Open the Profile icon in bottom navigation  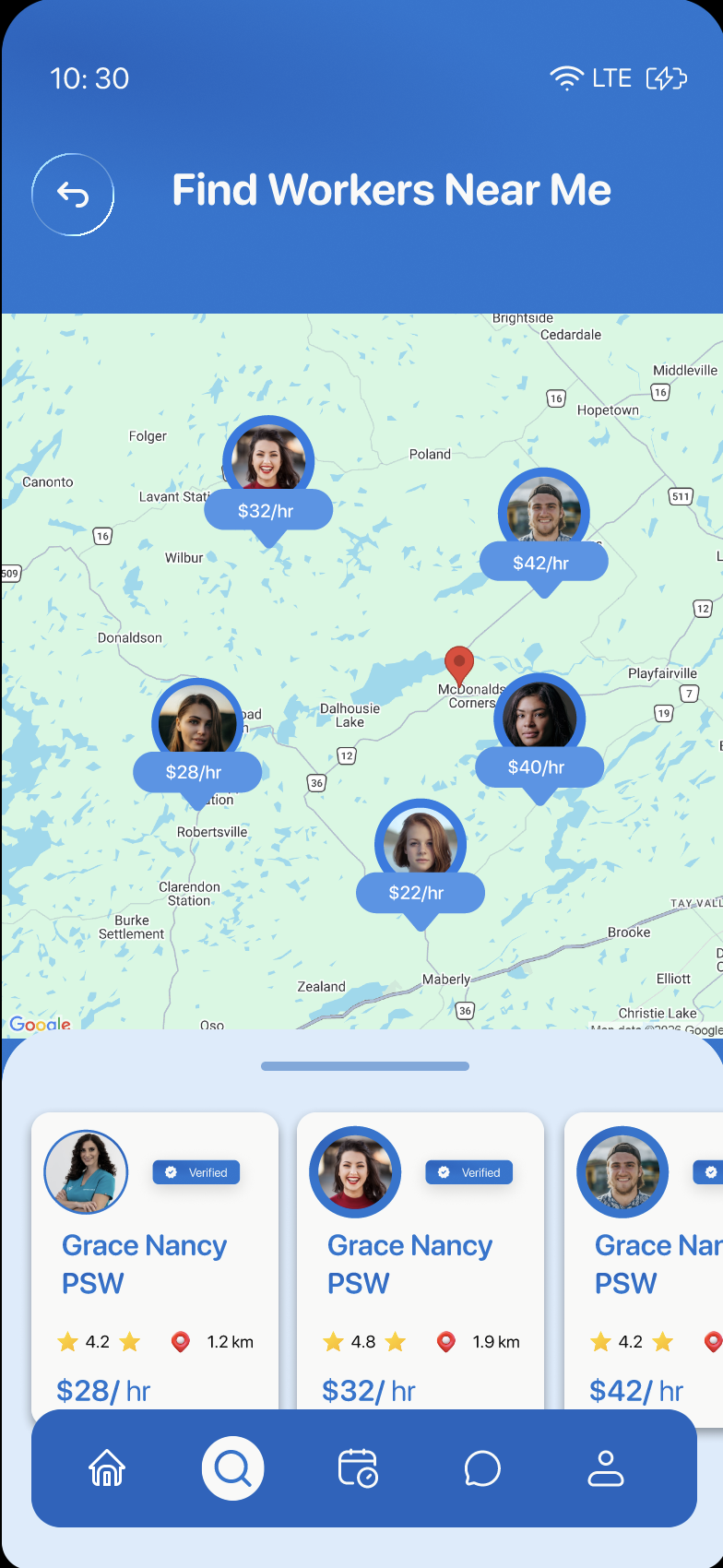pyautogui.click(x=607, y=1468)
